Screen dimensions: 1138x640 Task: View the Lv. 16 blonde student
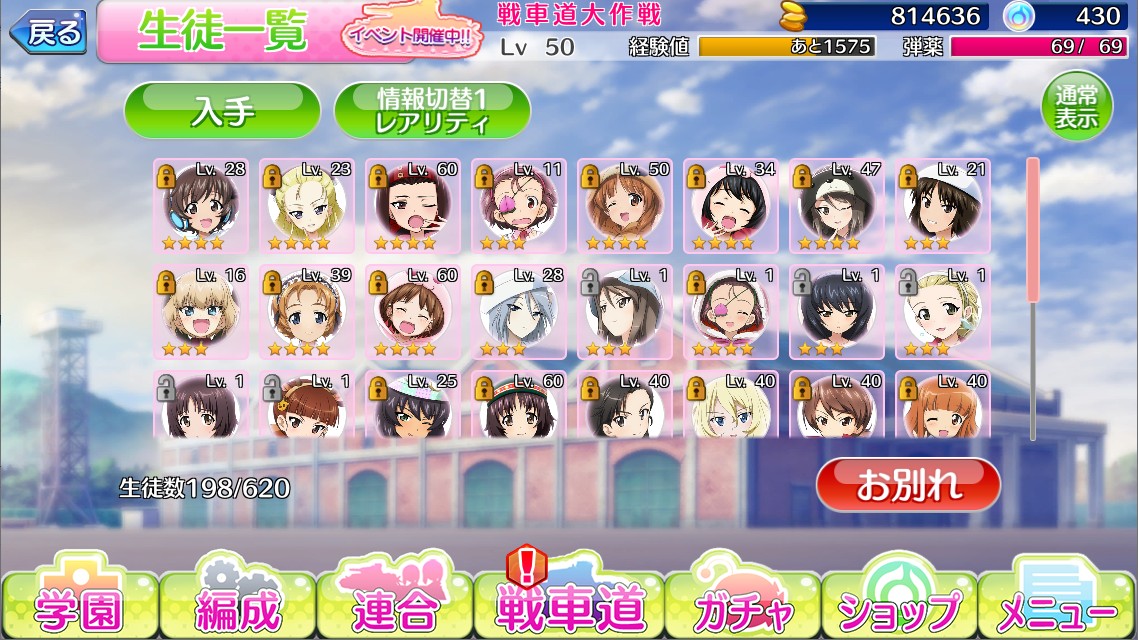tap(201, 312)
